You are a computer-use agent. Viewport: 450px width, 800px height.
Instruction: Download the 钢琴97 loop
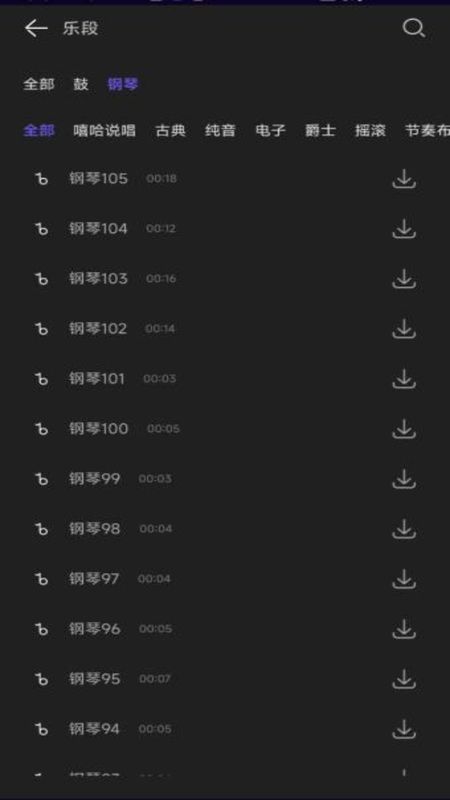pyautogui.click(x=404, y=579)
